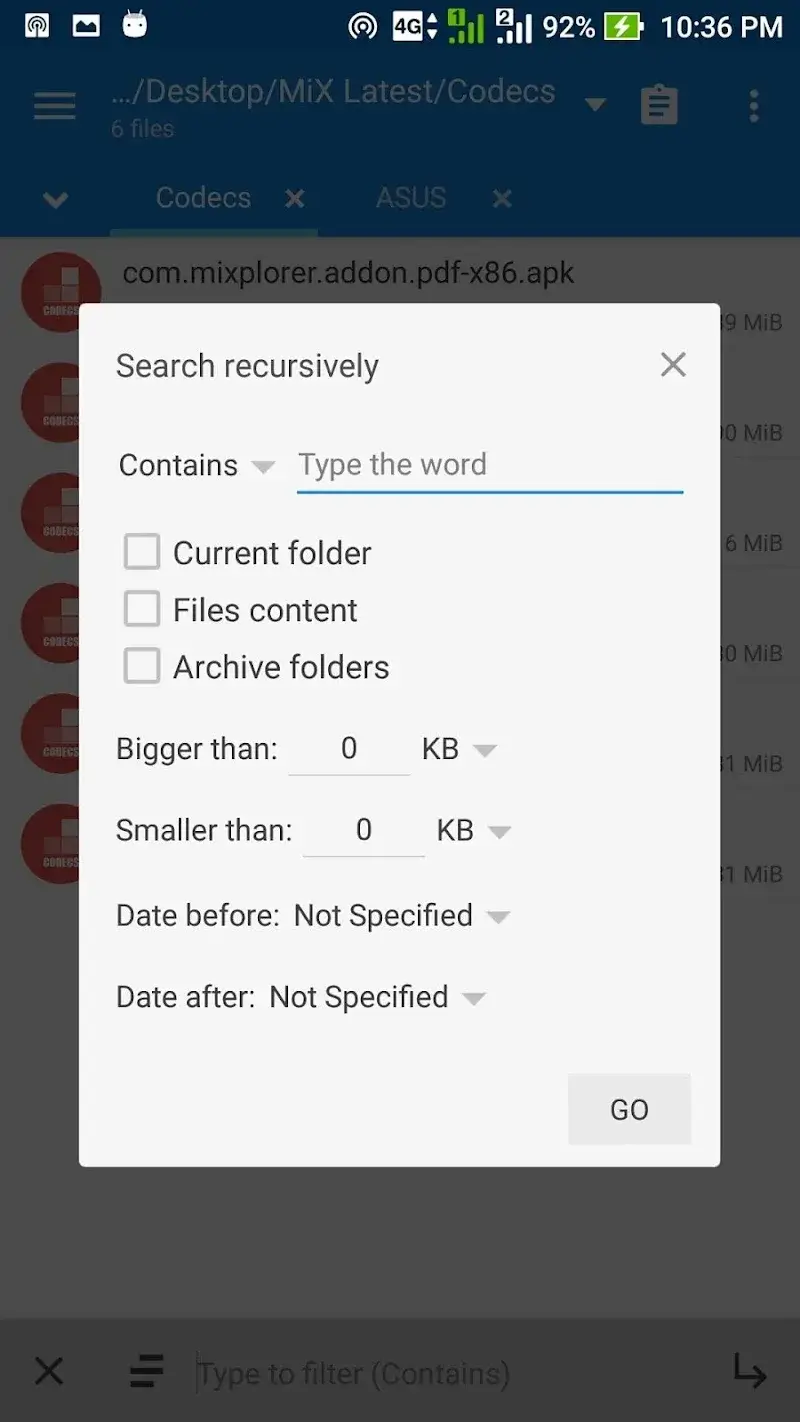Edit the Smaller than size value
800x1422 pixels.
[364, 830]
